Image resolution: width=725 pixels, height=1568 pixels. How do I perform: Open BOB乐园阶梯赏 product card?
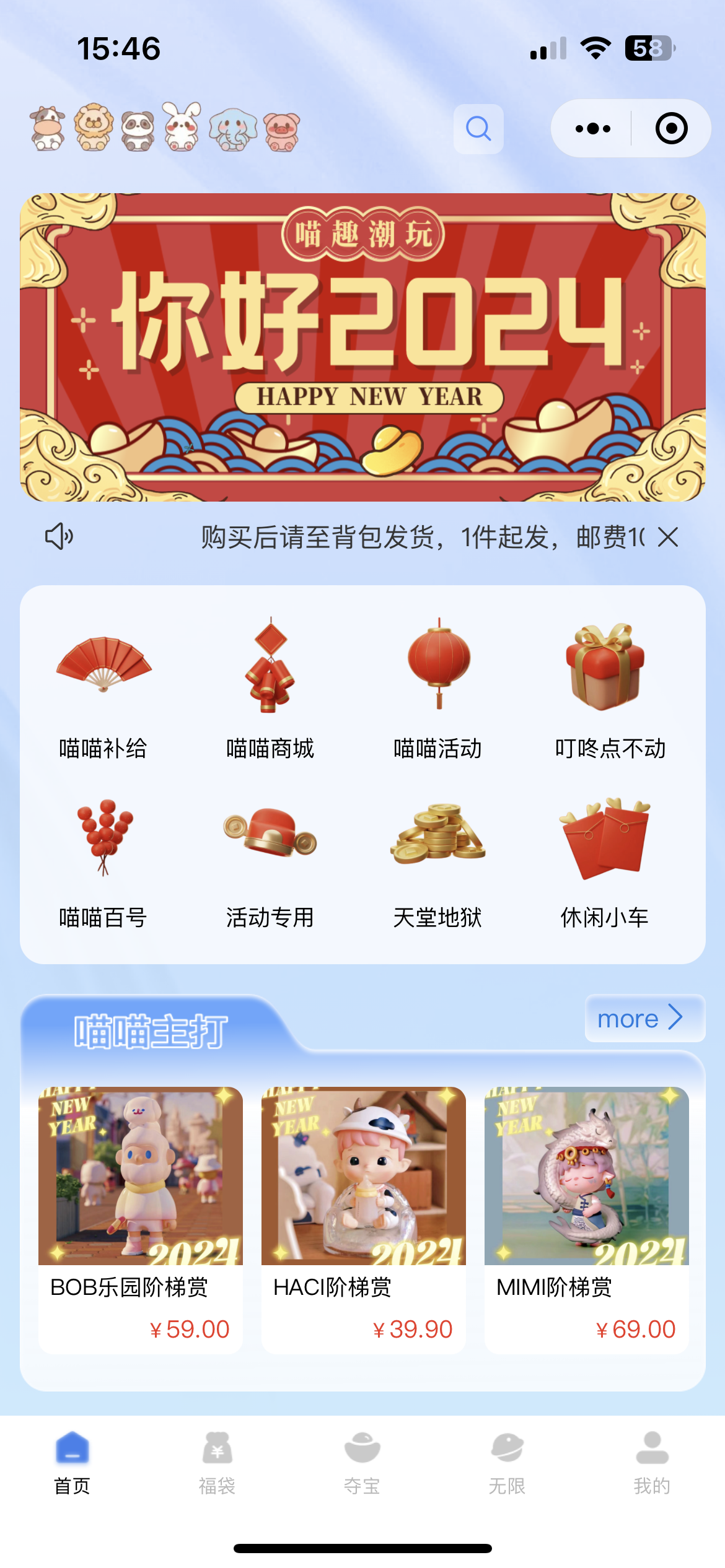point(141,1218)
